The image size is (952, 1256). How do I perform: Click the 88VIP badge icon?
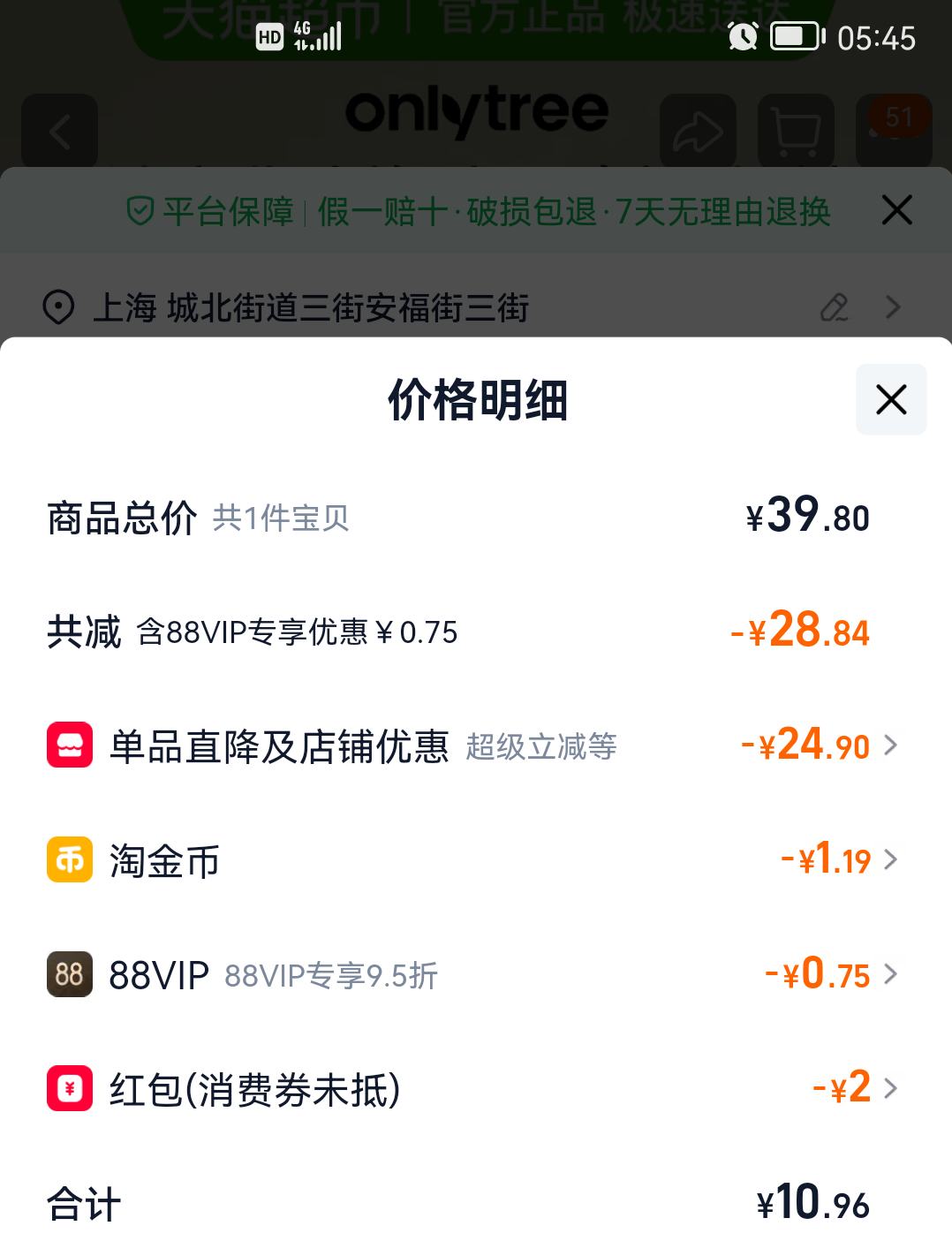[70, 974]
